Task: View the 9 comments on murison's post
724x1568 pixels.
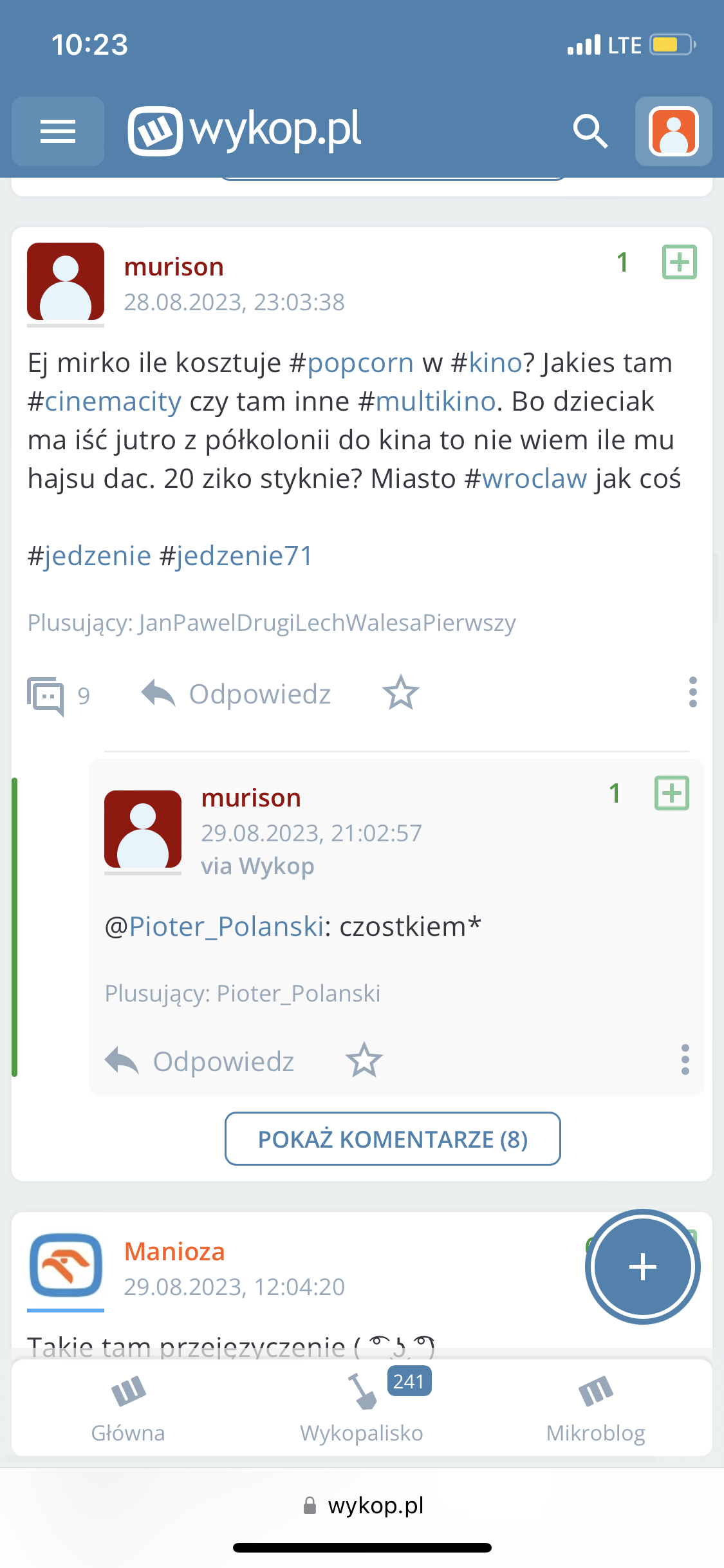Action: (x=58, y=695)
